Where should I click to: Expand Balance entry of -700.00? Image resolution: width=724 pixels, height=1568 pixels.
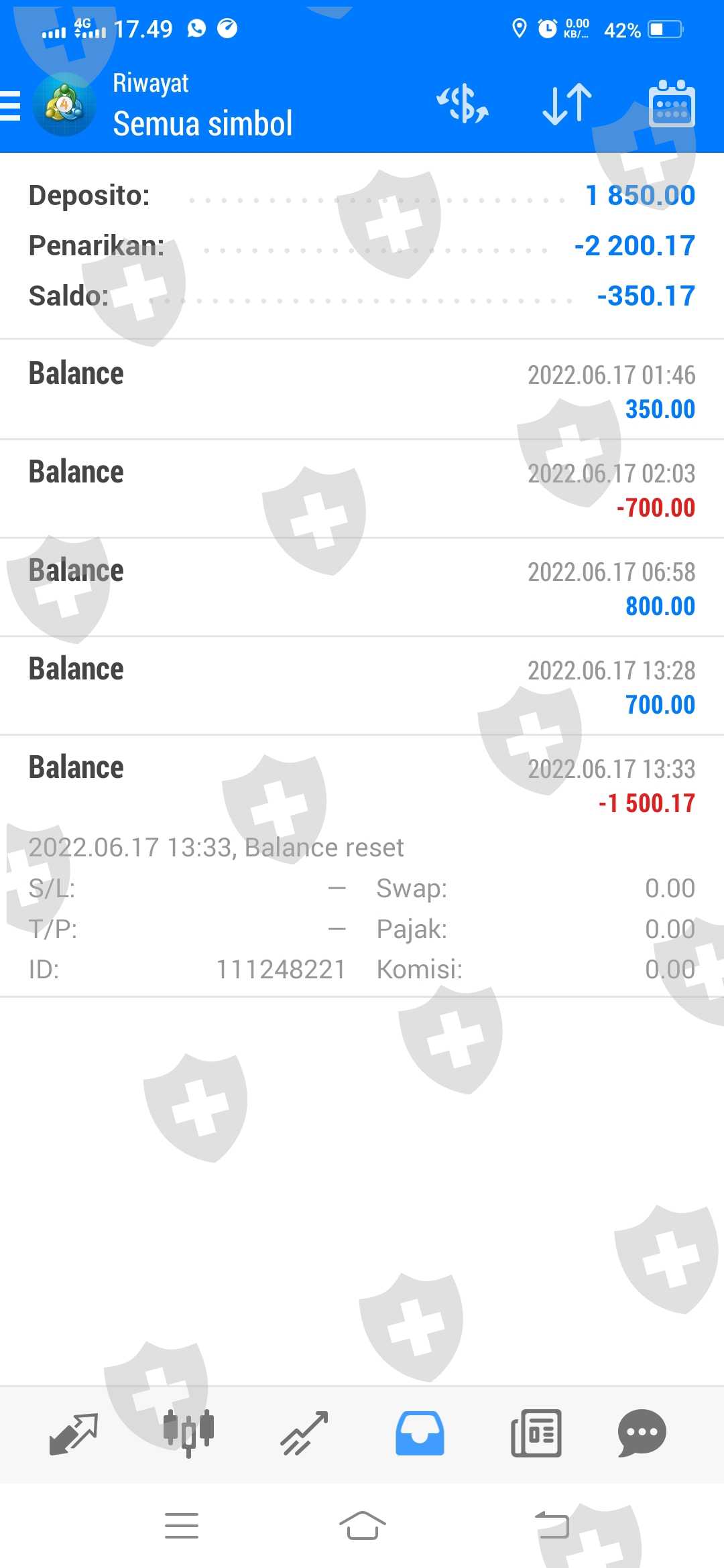(x=362, y=489)
